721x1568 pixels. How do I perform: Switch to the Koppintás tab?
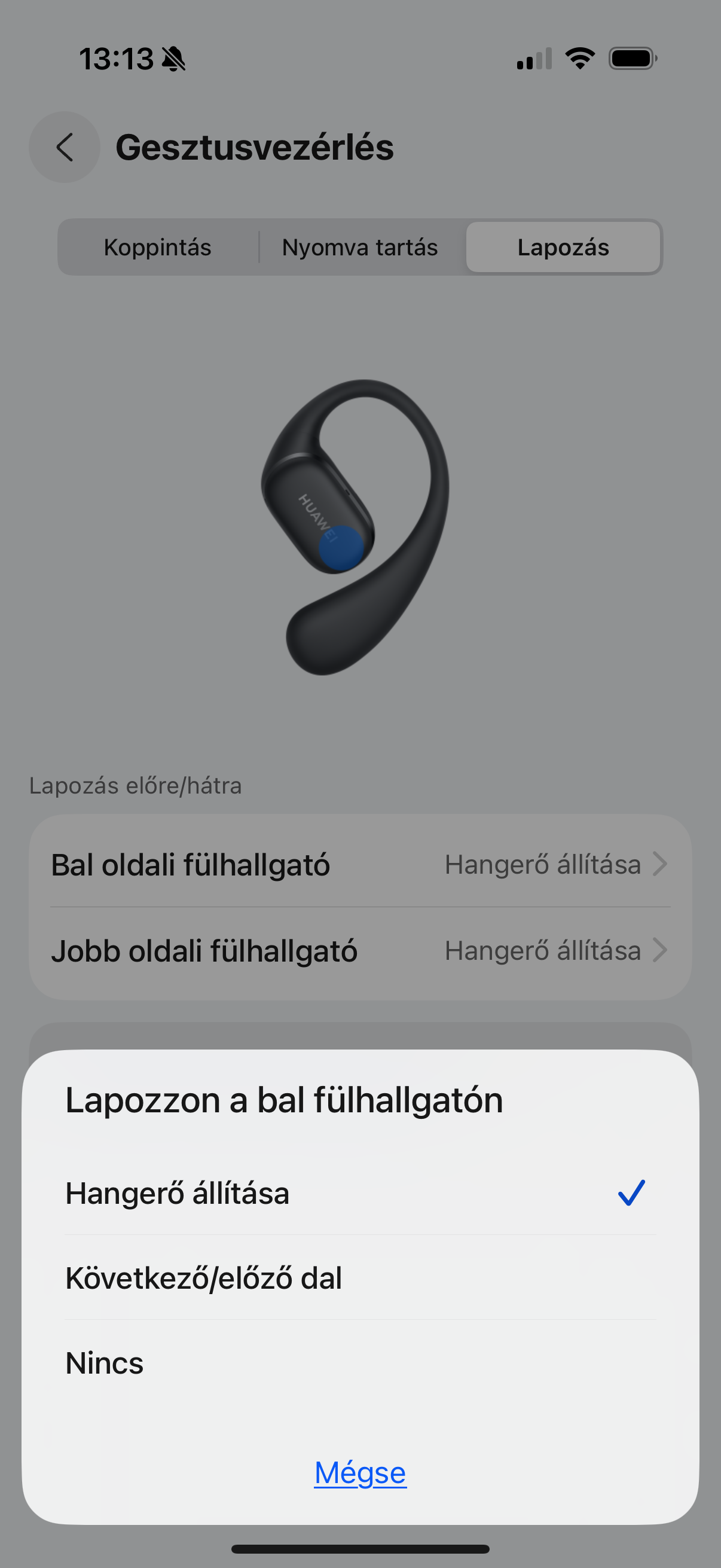click(158, 247)
